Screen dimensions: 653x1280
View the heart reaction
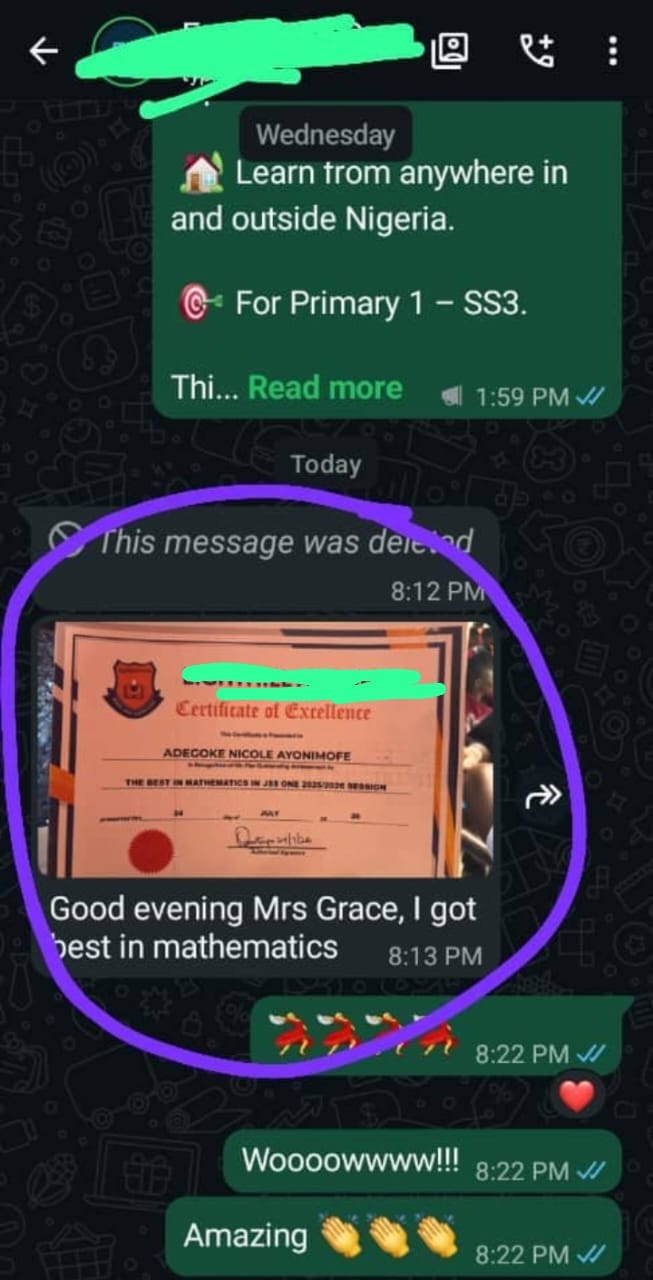[576, 1097]
